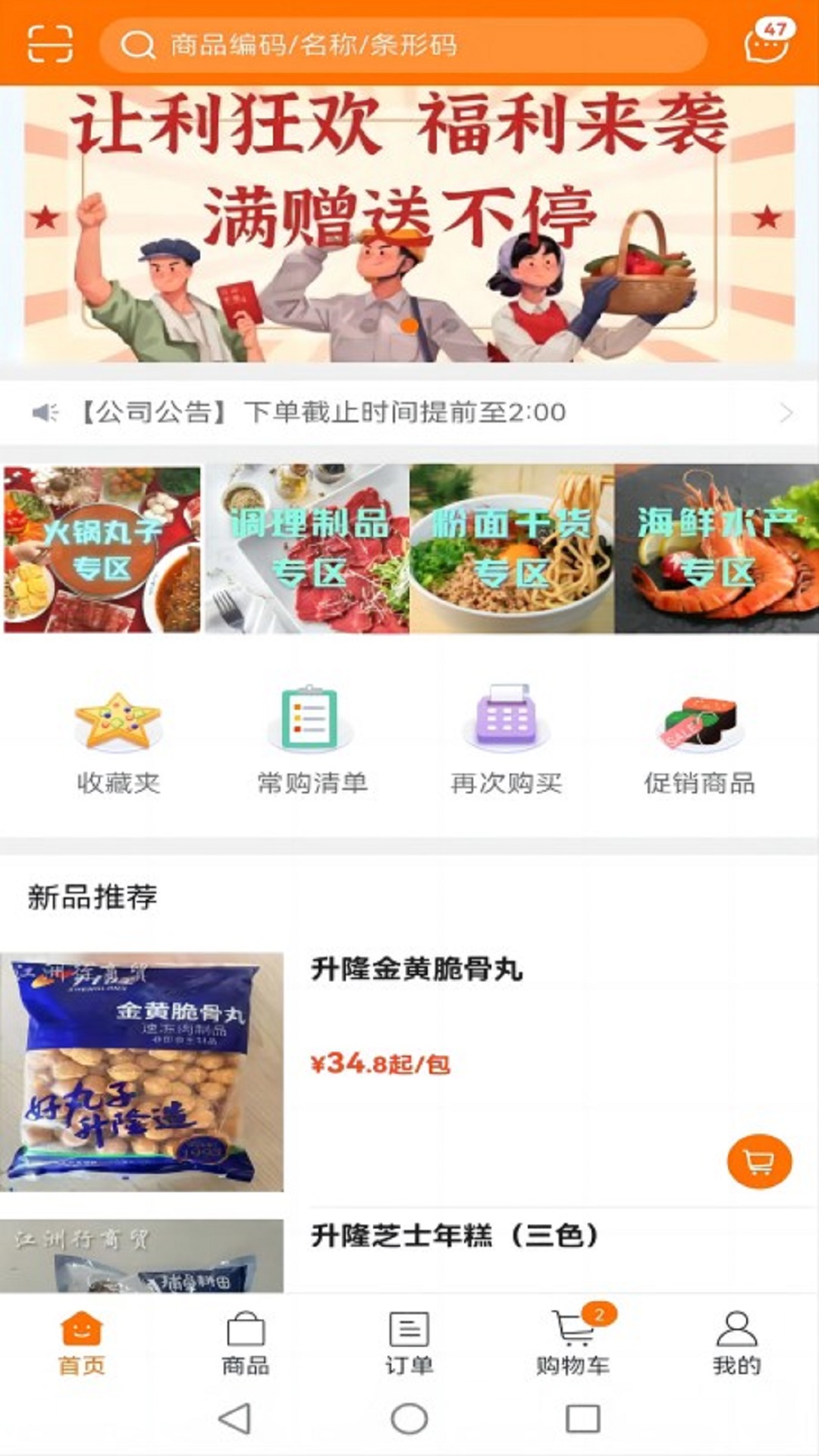
Task: Open messages with 47 unread badge
Action: [767, 42]
